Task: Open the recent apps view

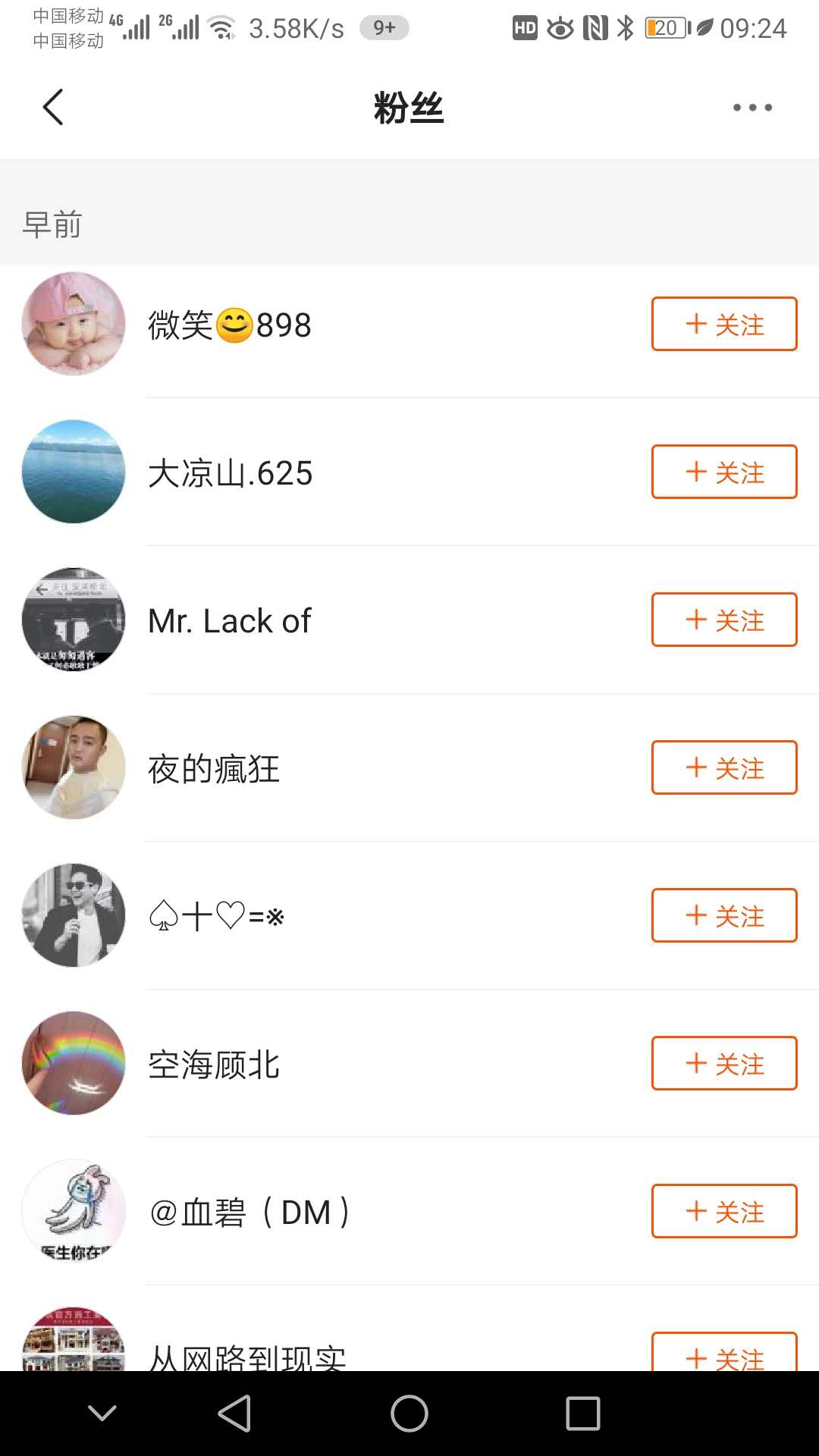Action: pyautogui.click(x=582, y=1414)
